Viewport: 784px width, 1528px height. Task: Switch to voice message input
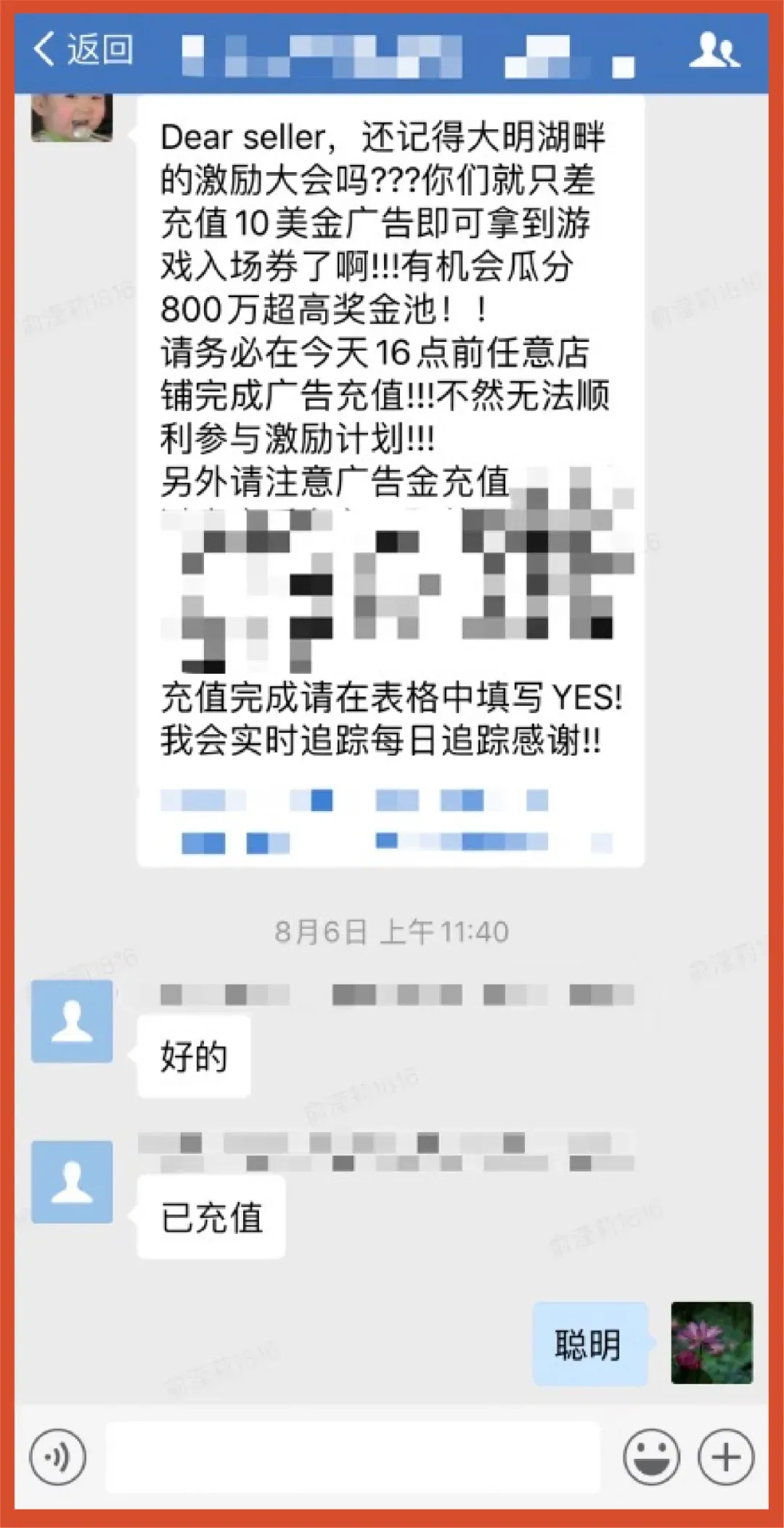point(57,1456)
